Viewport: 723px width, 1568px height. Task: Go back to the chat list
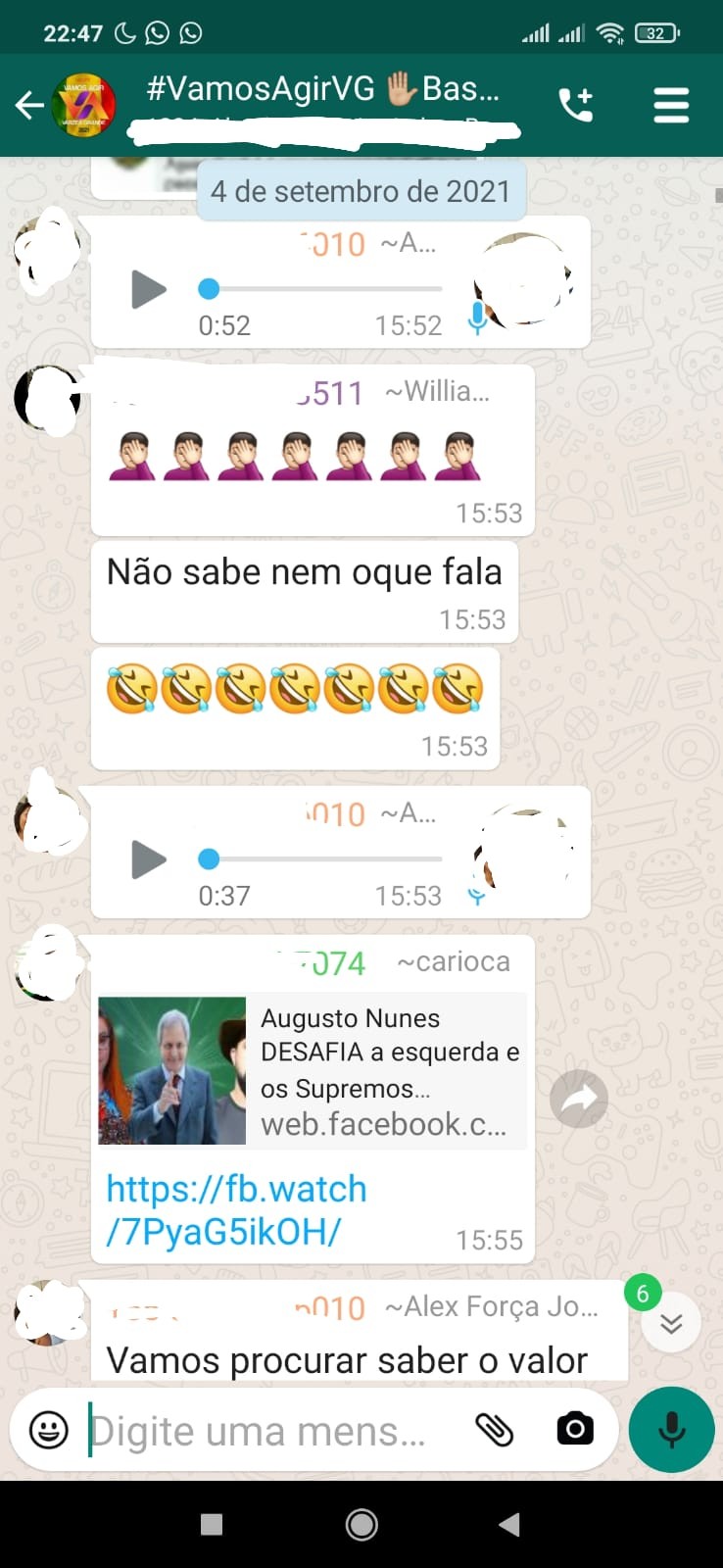point(29,105)
